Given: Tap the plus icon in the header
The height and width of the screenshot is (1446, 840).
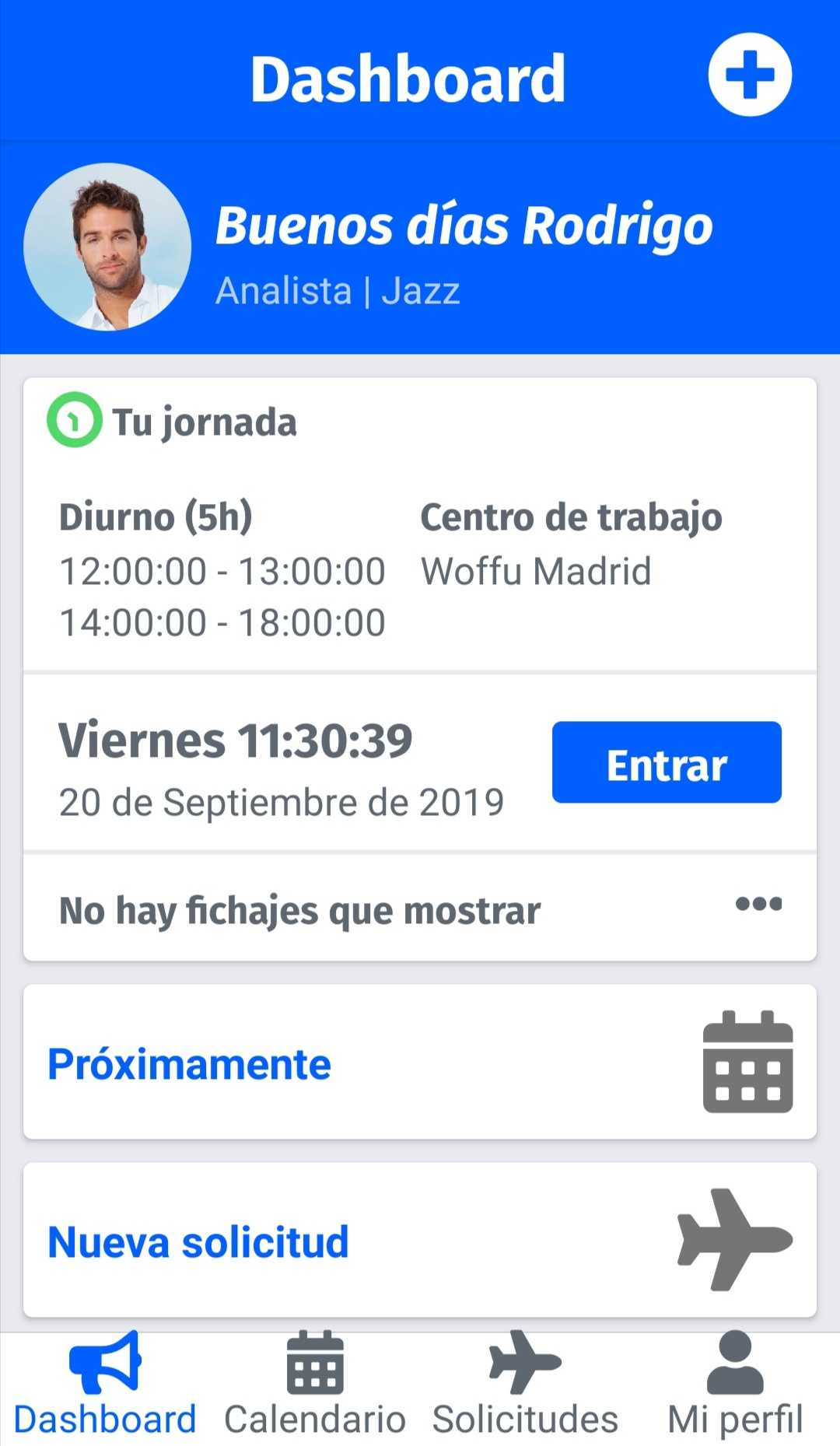Looking at the screenshot, I should [749, 75].
